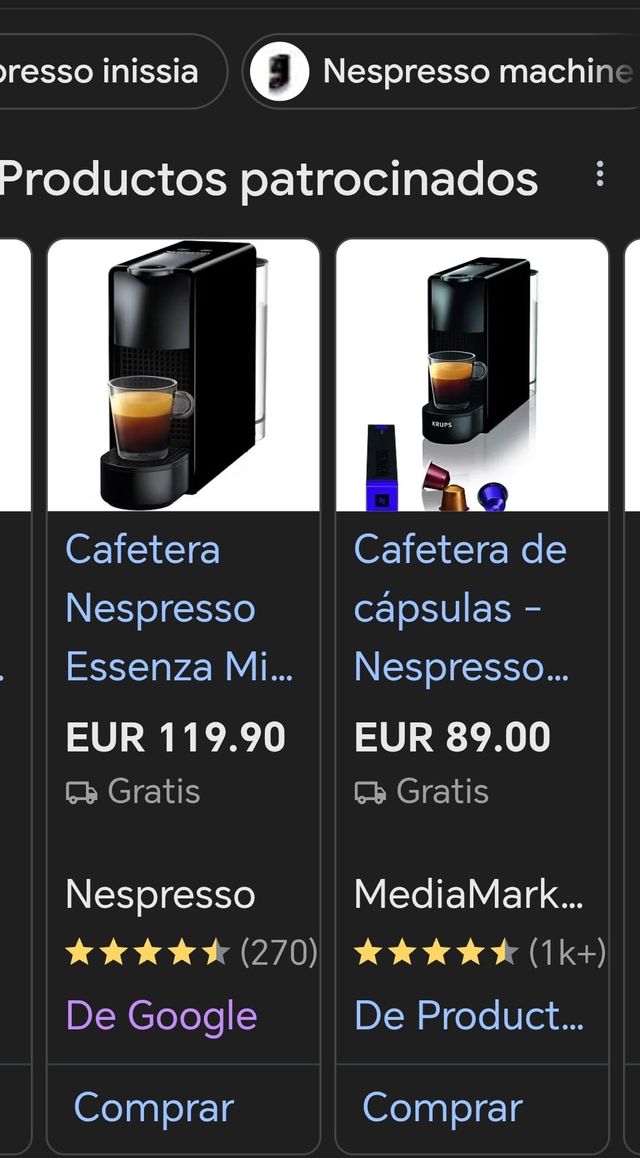Tap Comprar on the EUR 119.90 card
Image resolution: width=640 pixels, height=1158 pixels.
pos(154,1108)
